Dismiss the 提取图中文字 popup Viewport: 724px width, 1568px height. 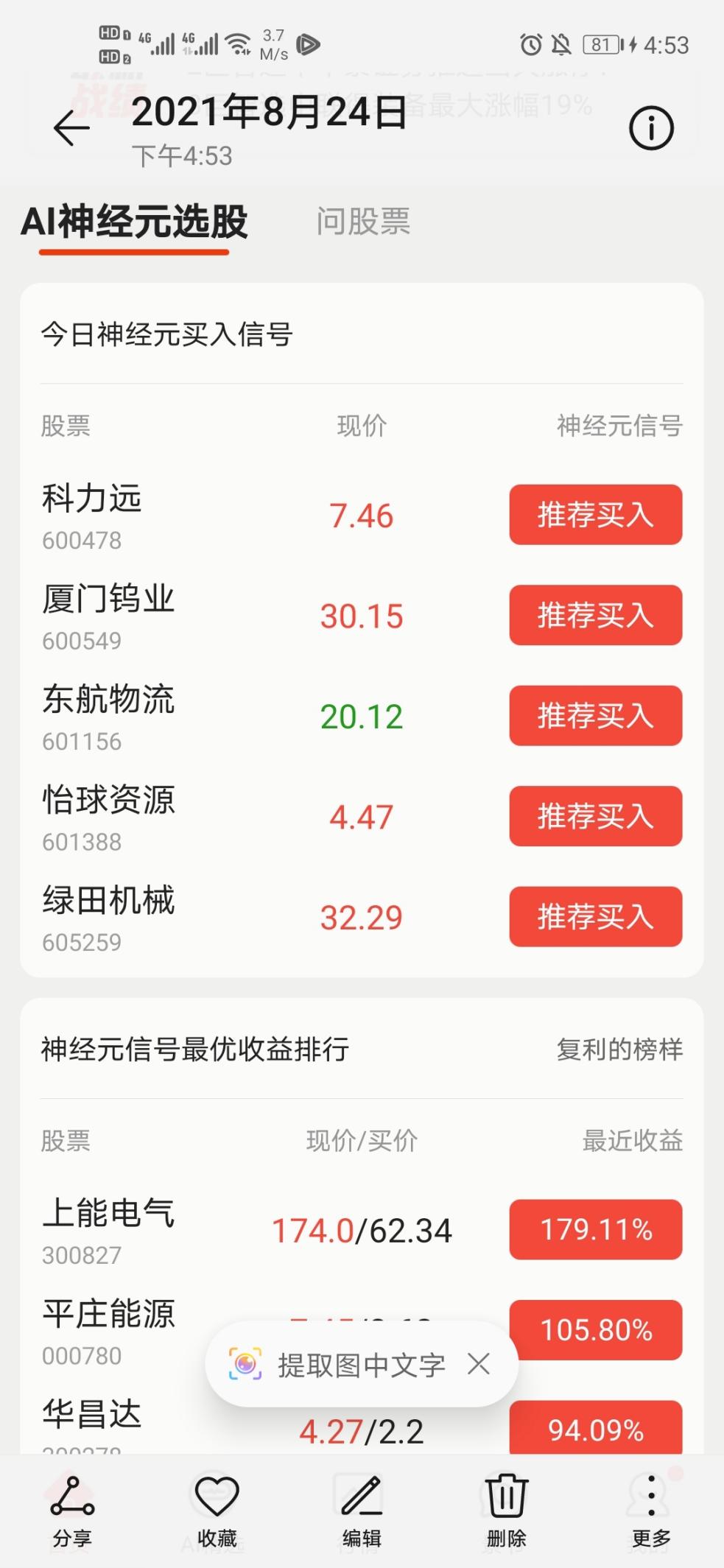point(479,1365)
